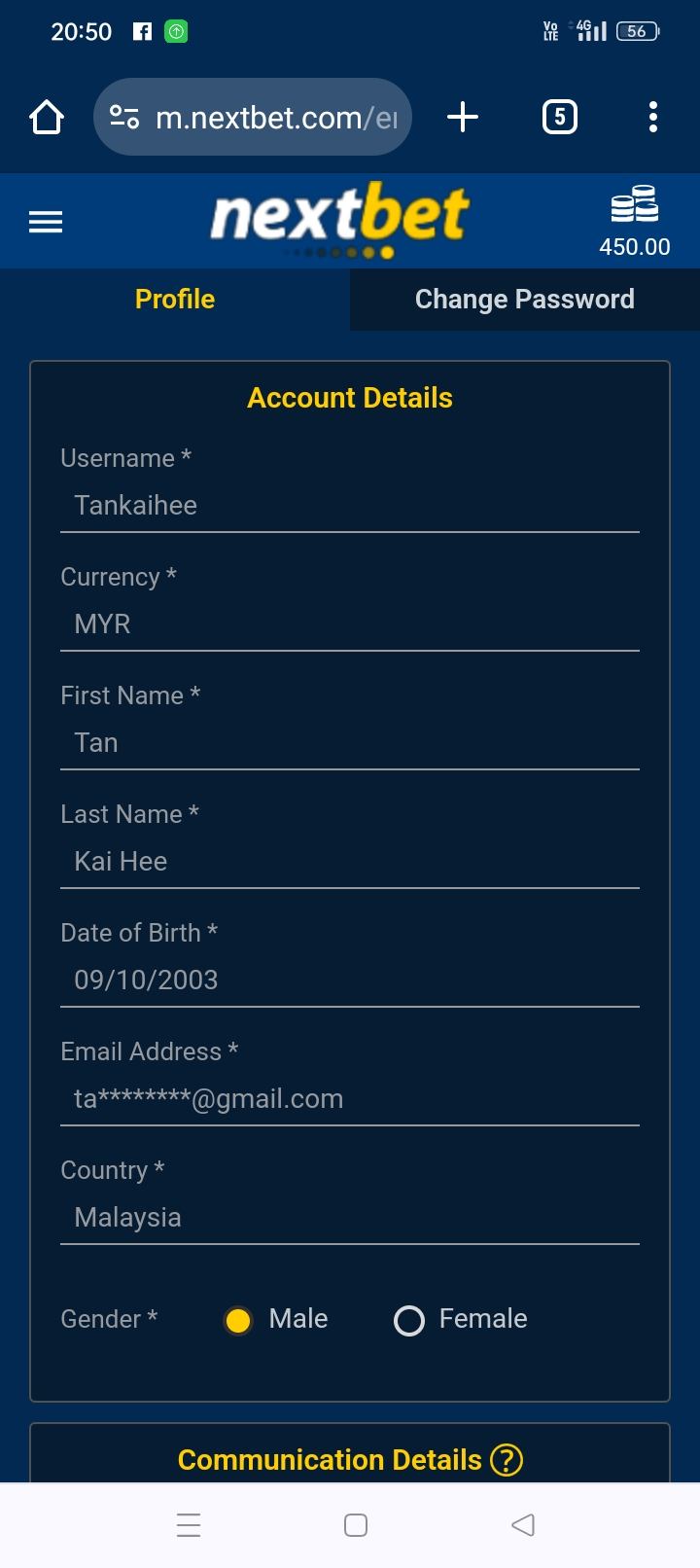
Task: Tap the Date of Birth field
Action: click(349, 980)
